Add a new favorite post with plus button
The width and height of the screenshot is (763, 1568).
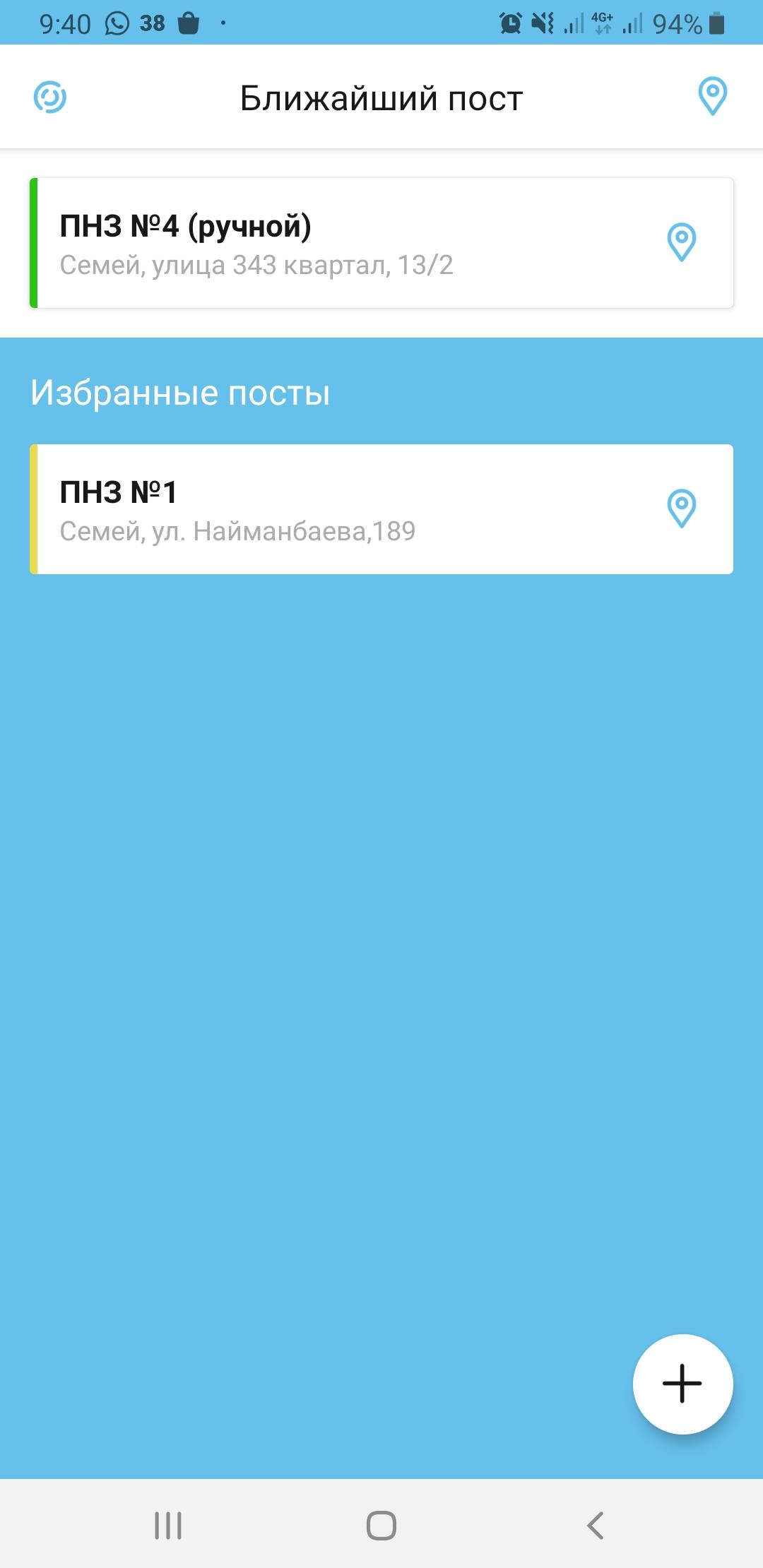pos(682,1384)
